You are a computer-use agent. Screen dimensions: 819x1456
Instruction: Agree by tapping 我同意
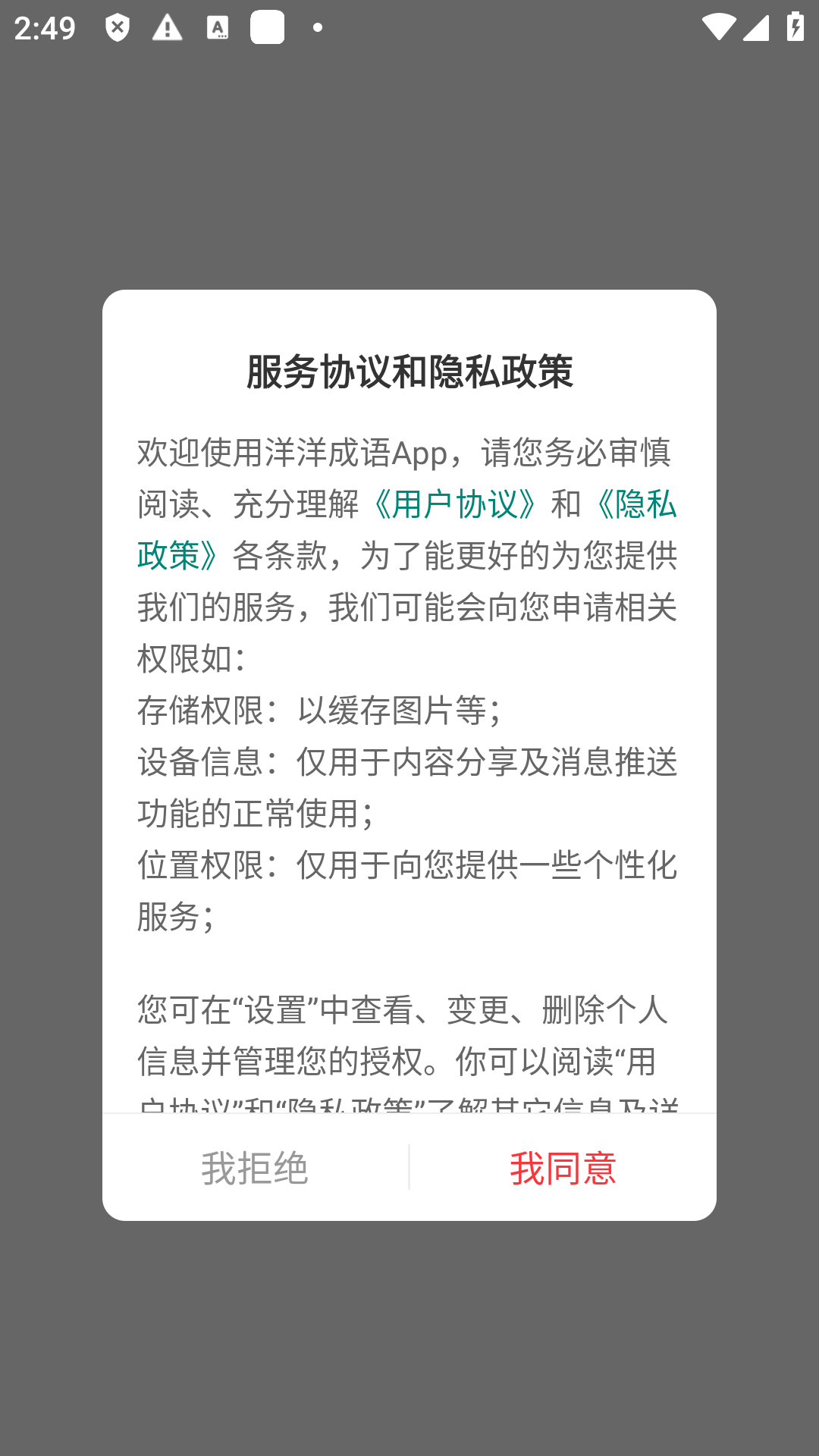(563, 1168)
